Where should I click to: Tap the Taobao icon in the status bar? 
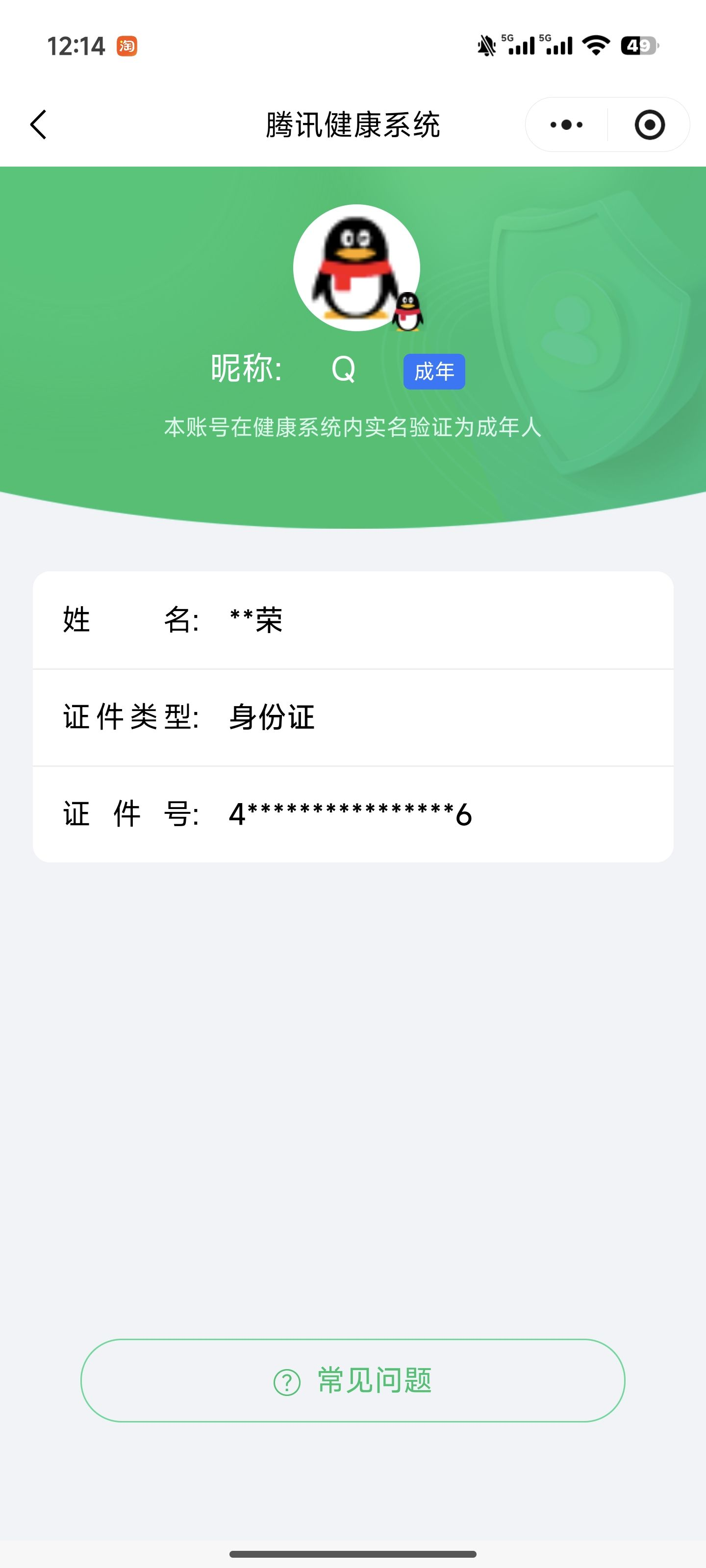point(127,45)
